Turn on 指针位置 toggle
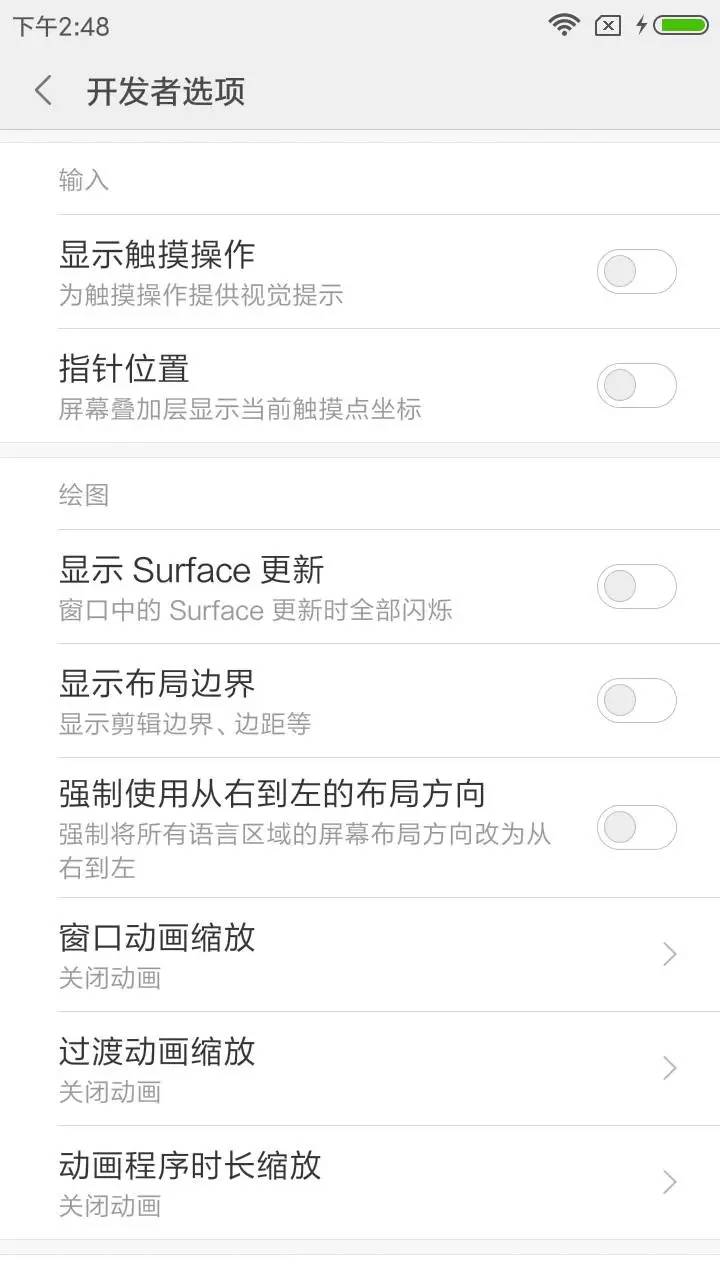 (x=636, y=385)
